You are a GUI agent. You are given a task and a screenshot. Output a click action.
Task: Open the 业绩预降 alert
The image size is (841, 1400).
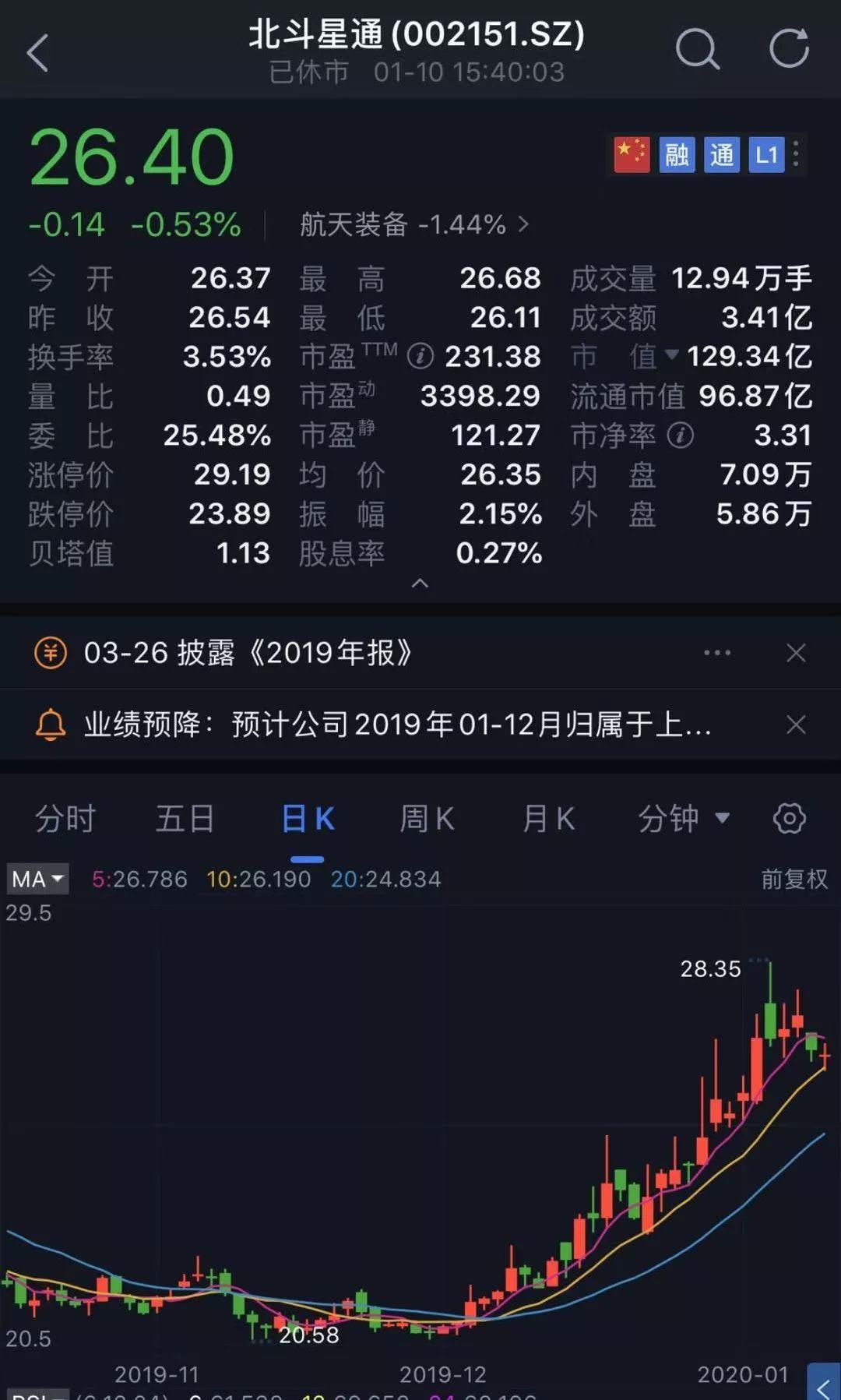click(397, 725)
